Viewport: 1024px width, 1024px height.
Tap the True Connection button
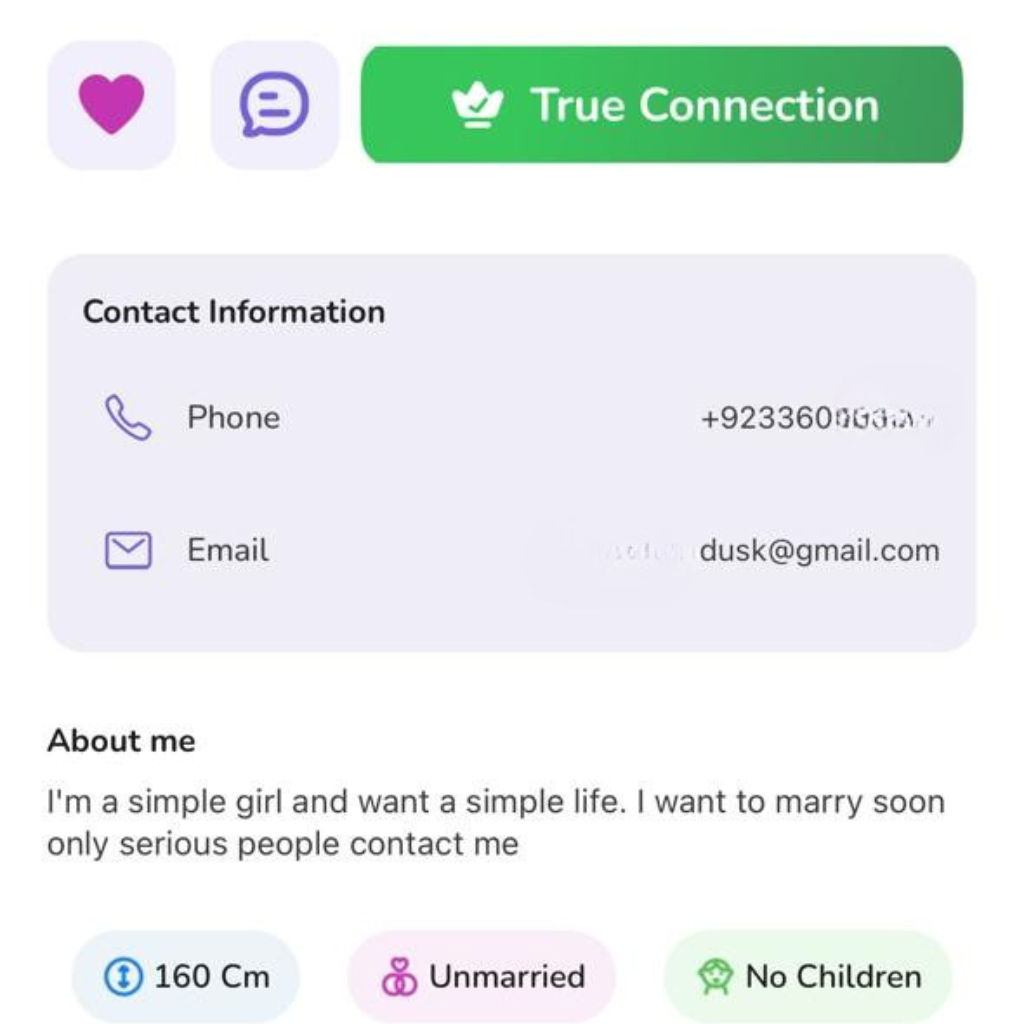click(662, 104)
